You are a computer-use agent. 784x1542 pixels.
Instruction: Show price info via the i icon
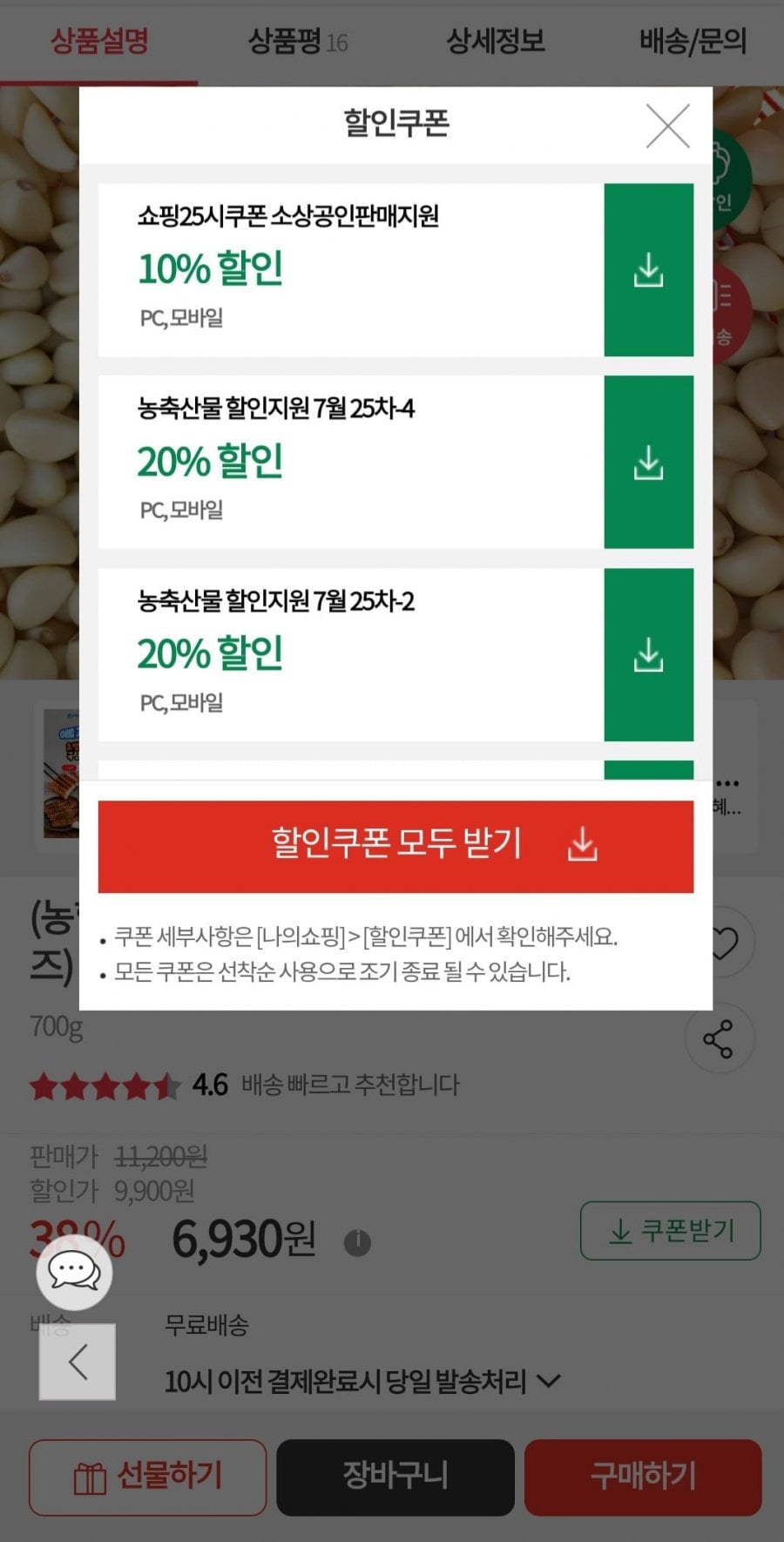[357, 1242]
